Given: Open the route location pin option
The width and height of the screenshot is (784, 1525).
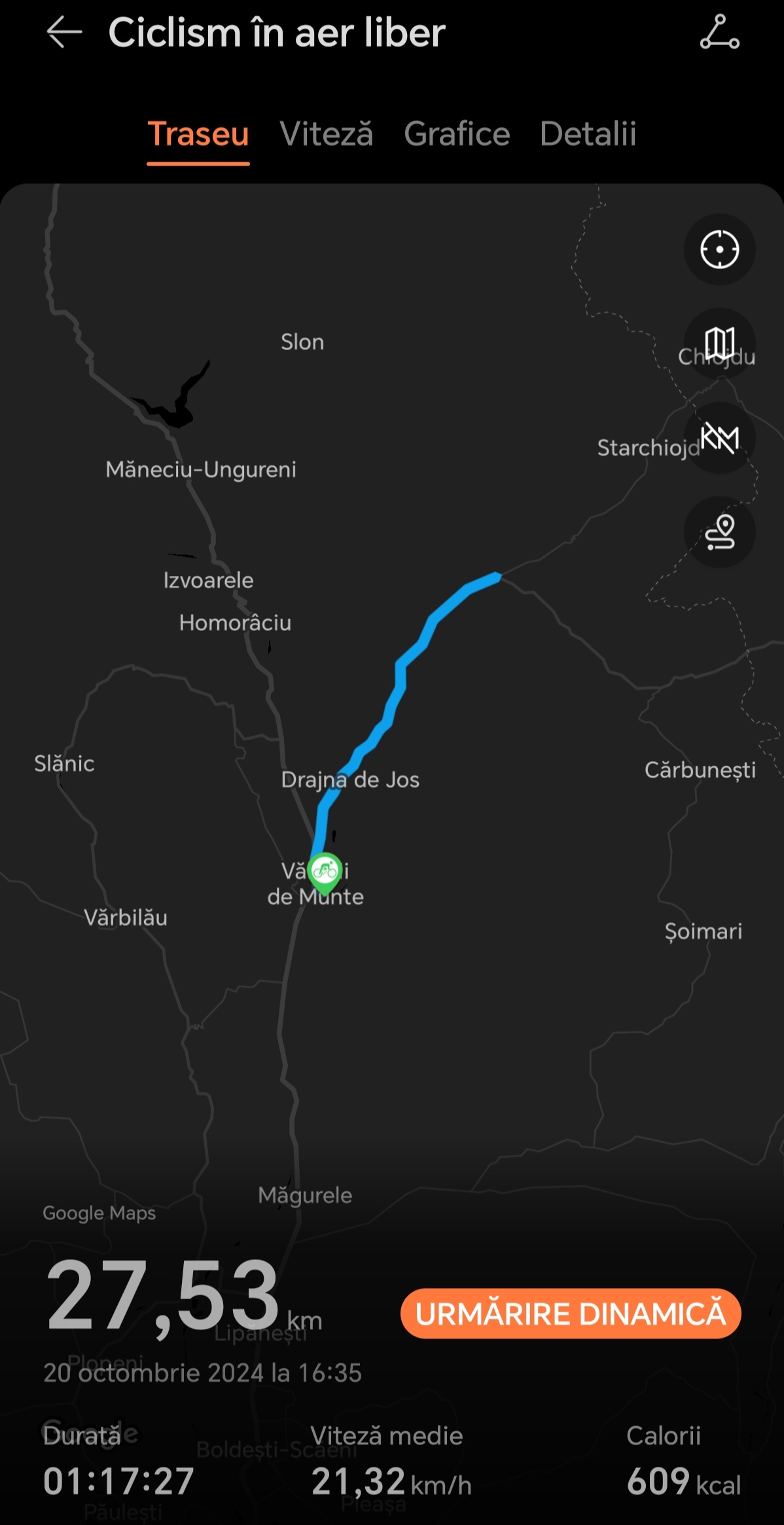Looking at the screenshot, I should click(x=719, y=531).
